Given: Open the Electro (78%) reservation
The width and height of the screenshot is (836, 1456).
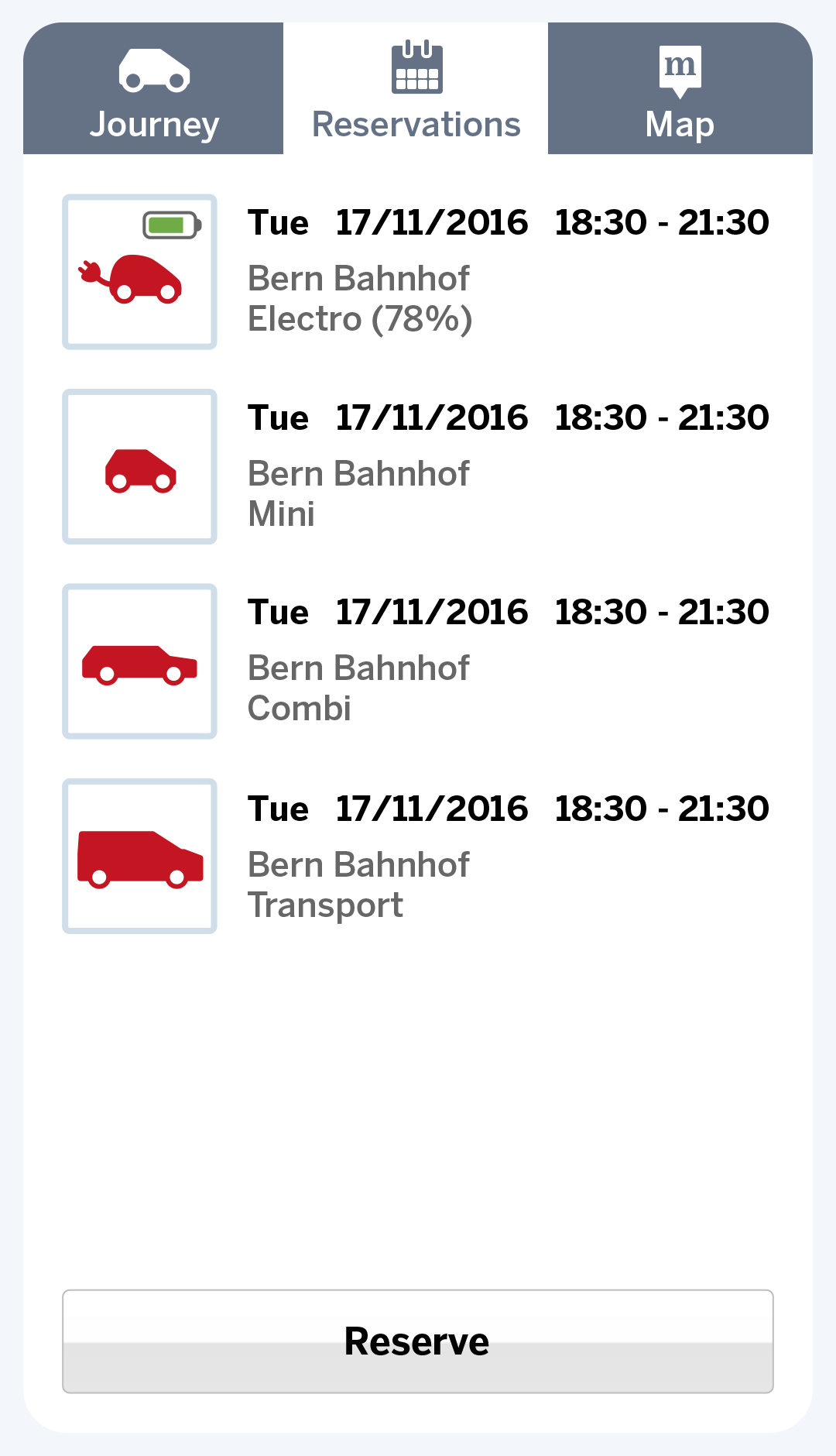Looking at the screenshot, I should click(x=418, y=272).
